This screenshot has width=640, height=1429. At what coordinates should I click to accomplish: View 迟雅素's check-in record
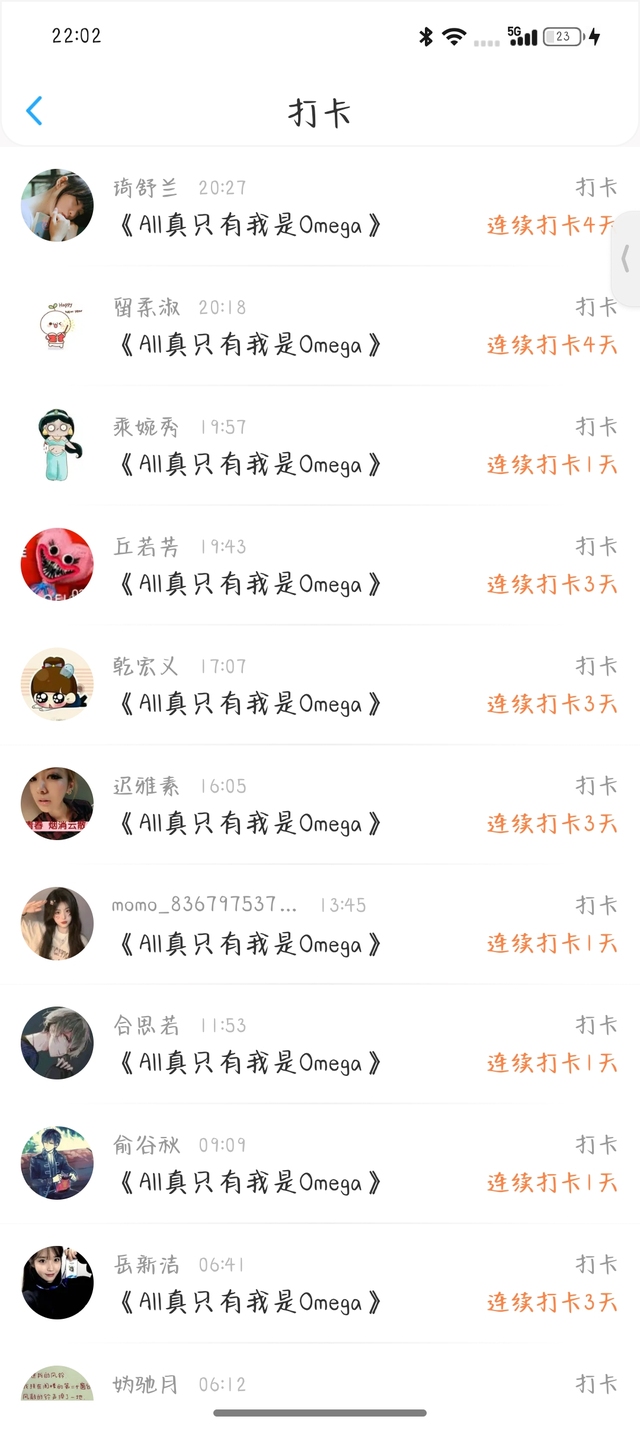[x=320, y=805]
